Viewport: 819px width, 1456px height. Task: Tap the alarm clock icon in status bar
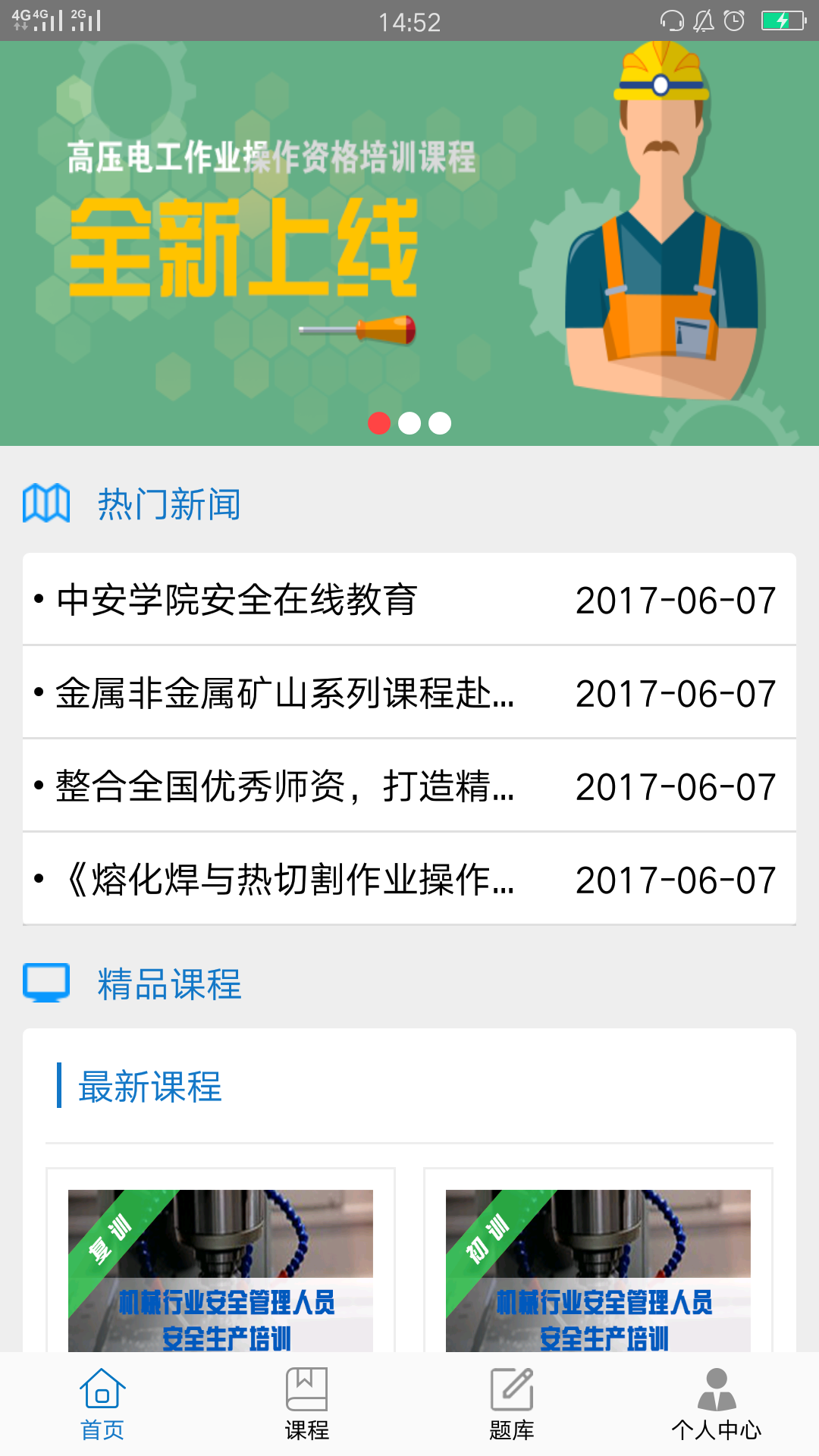pos(734,20)
